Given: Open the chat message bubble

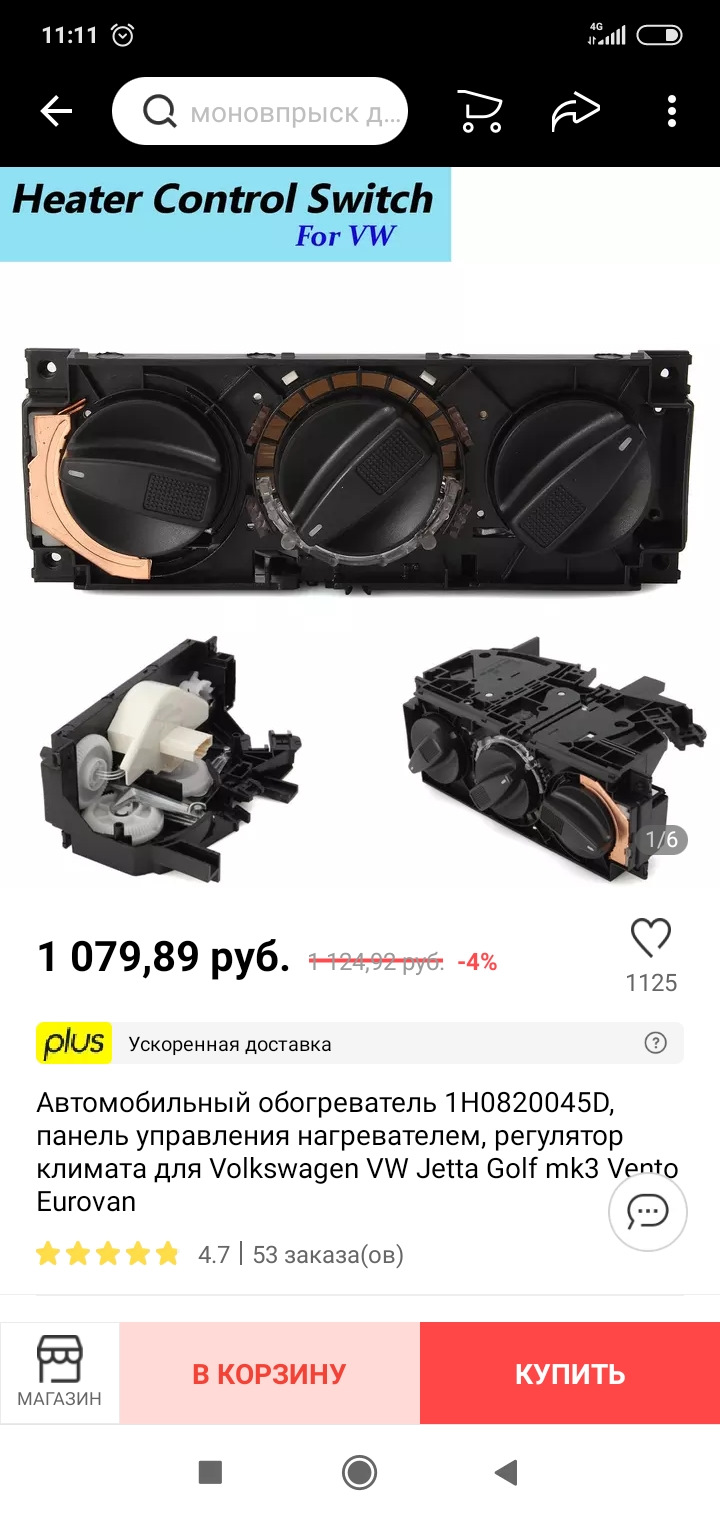Looking at the screenshot, I should (x=647, y=1212).
